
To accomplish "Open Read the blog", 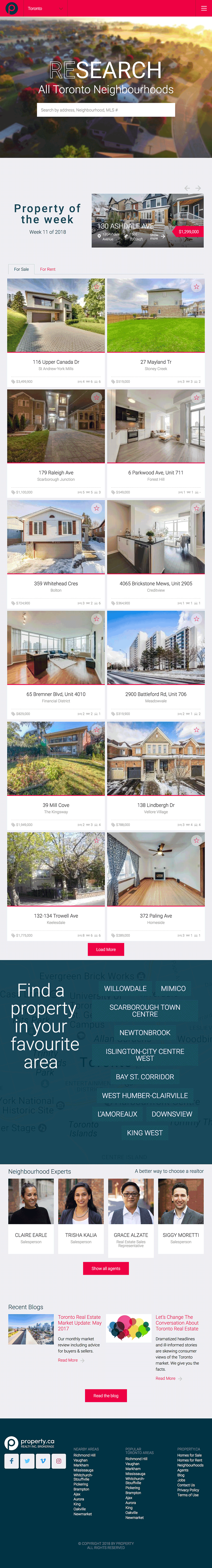I will tap(106, 1396).
